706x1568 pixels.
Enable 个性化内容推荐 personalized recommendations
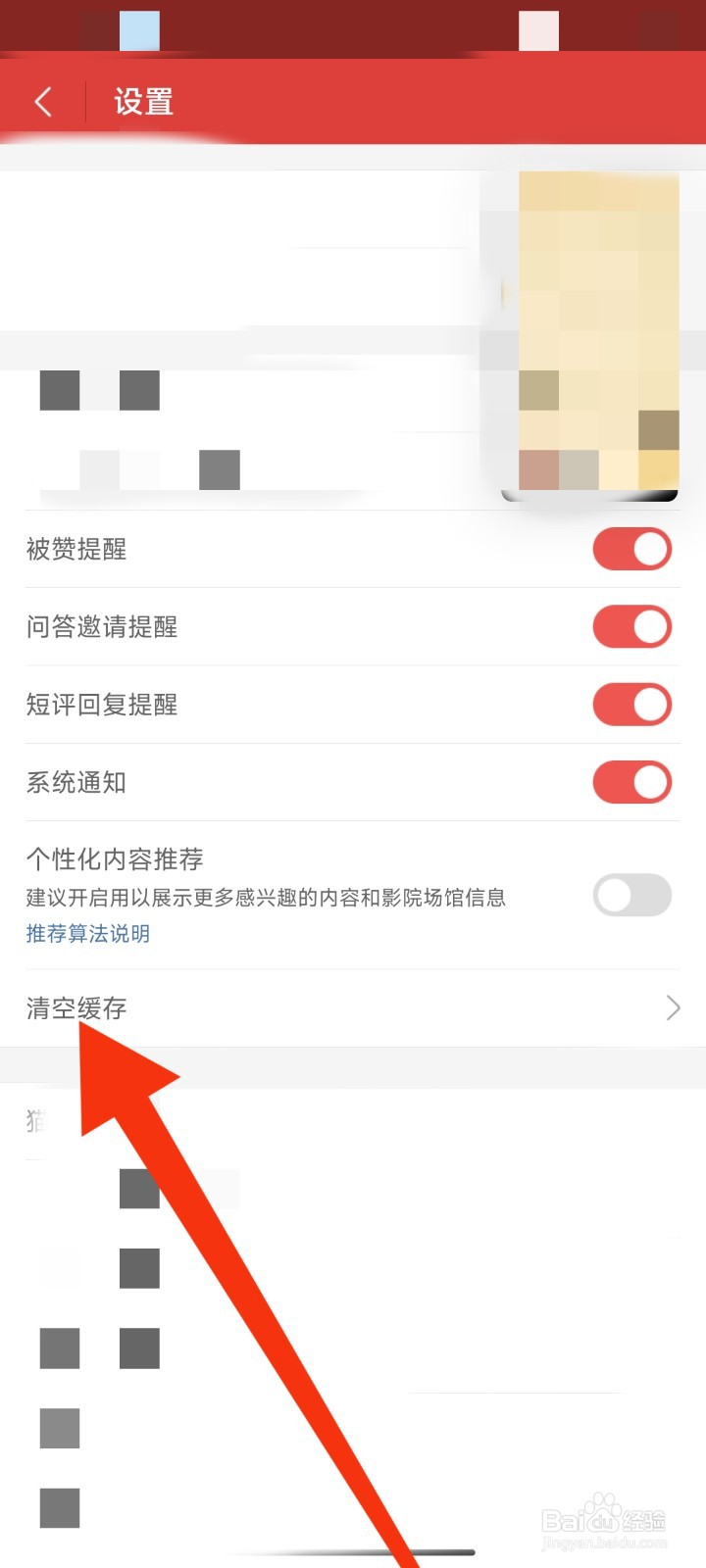[631, 896]
